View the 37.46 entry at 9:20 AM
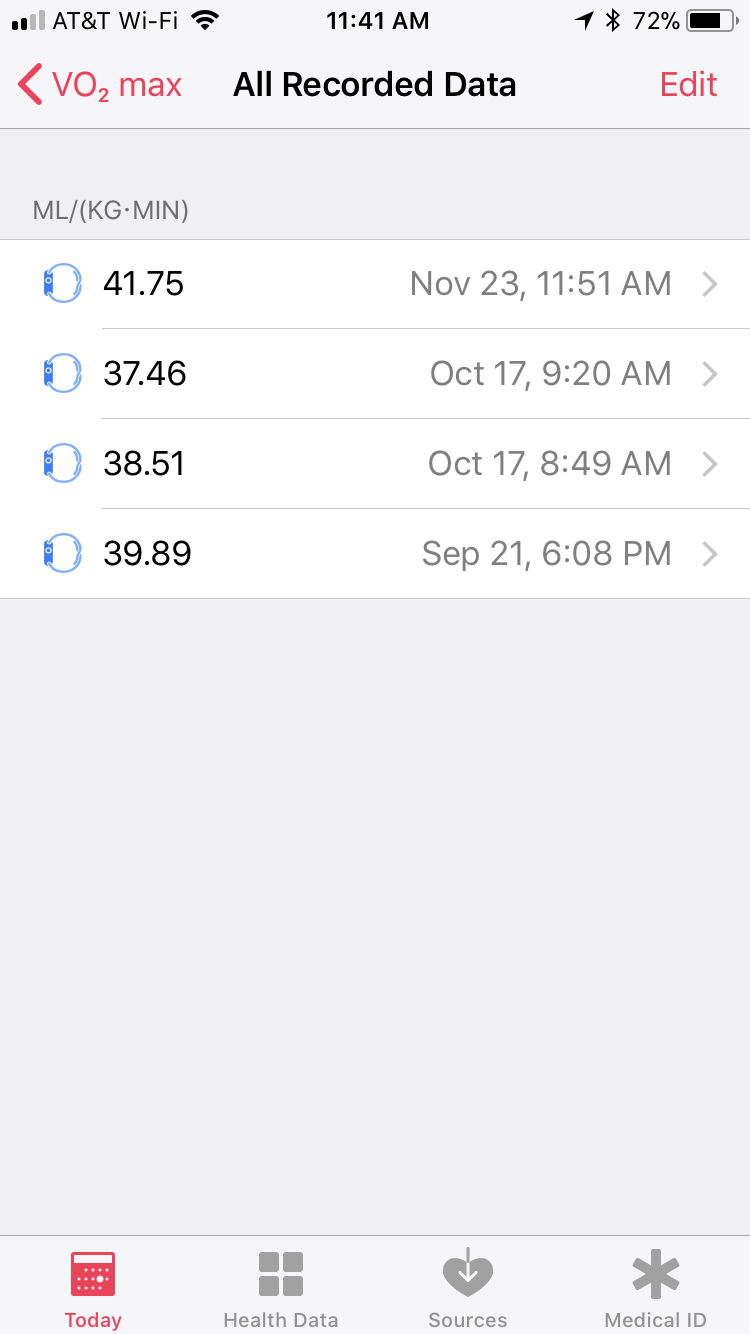The width and height of the screenshot is (750, 1334). tap(375, 374)
